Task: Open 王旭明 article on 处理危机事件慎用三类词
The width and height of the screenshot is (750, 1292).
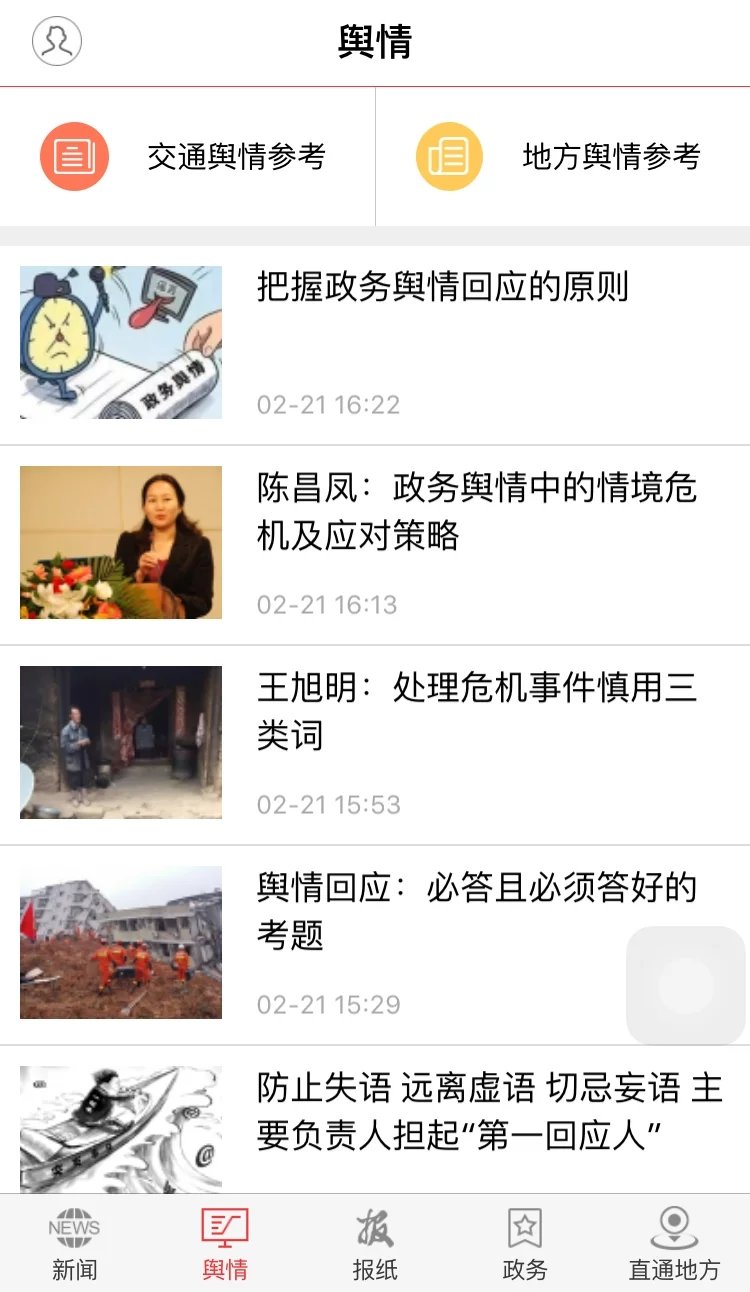Action: pyautogui.click(x=476, y=712)
